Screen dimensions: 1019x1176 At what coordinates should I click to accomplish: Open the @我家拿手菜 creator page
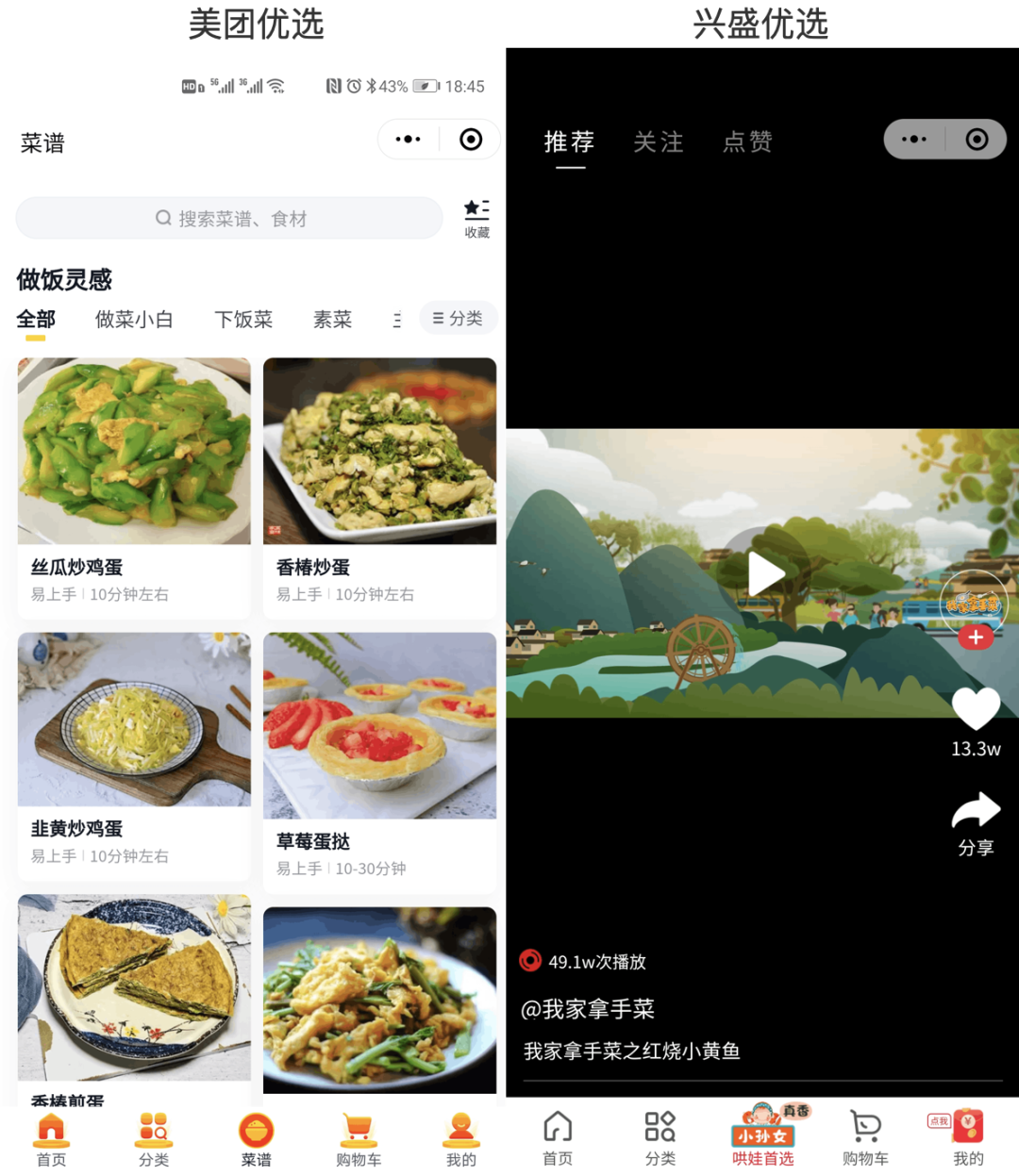590,1009
